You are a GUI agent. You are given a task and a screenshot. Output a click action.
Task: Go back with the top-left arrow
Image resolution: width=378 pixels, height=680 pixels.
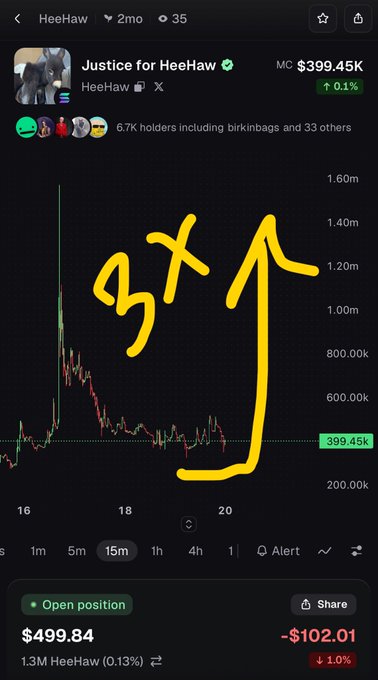point(17,19)
